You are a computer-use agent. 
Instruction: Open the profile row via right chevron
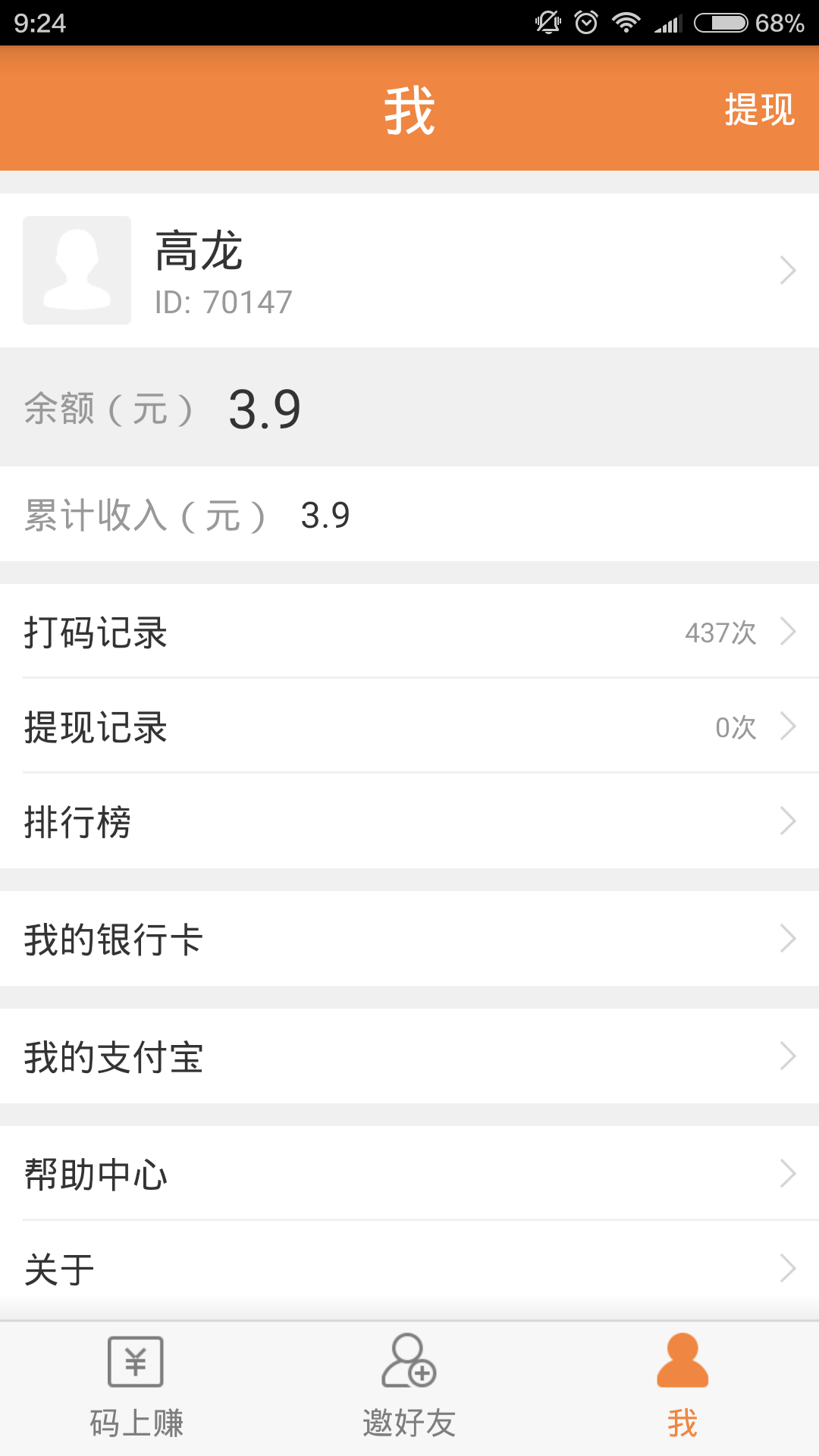(787, 271)
